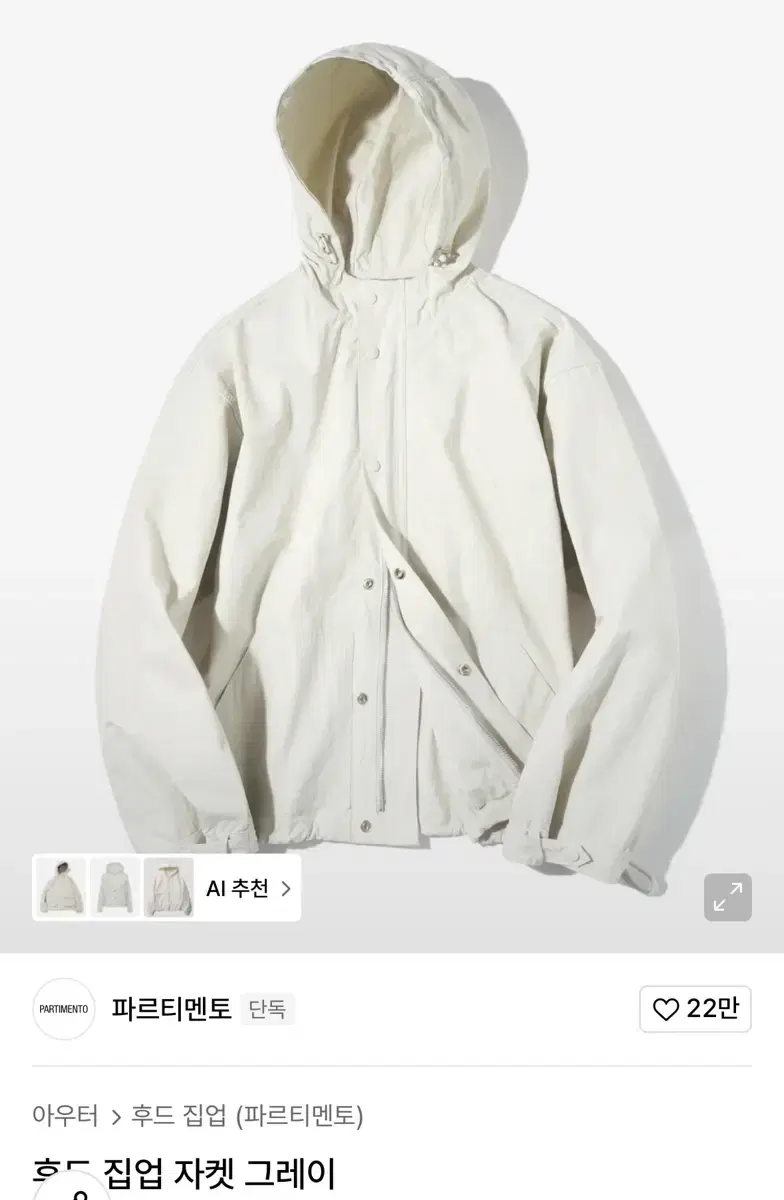Viewport: 784px width, 1200px height.
Task: Click the AI 추천 recommendation button
Action: pos(240,889)
